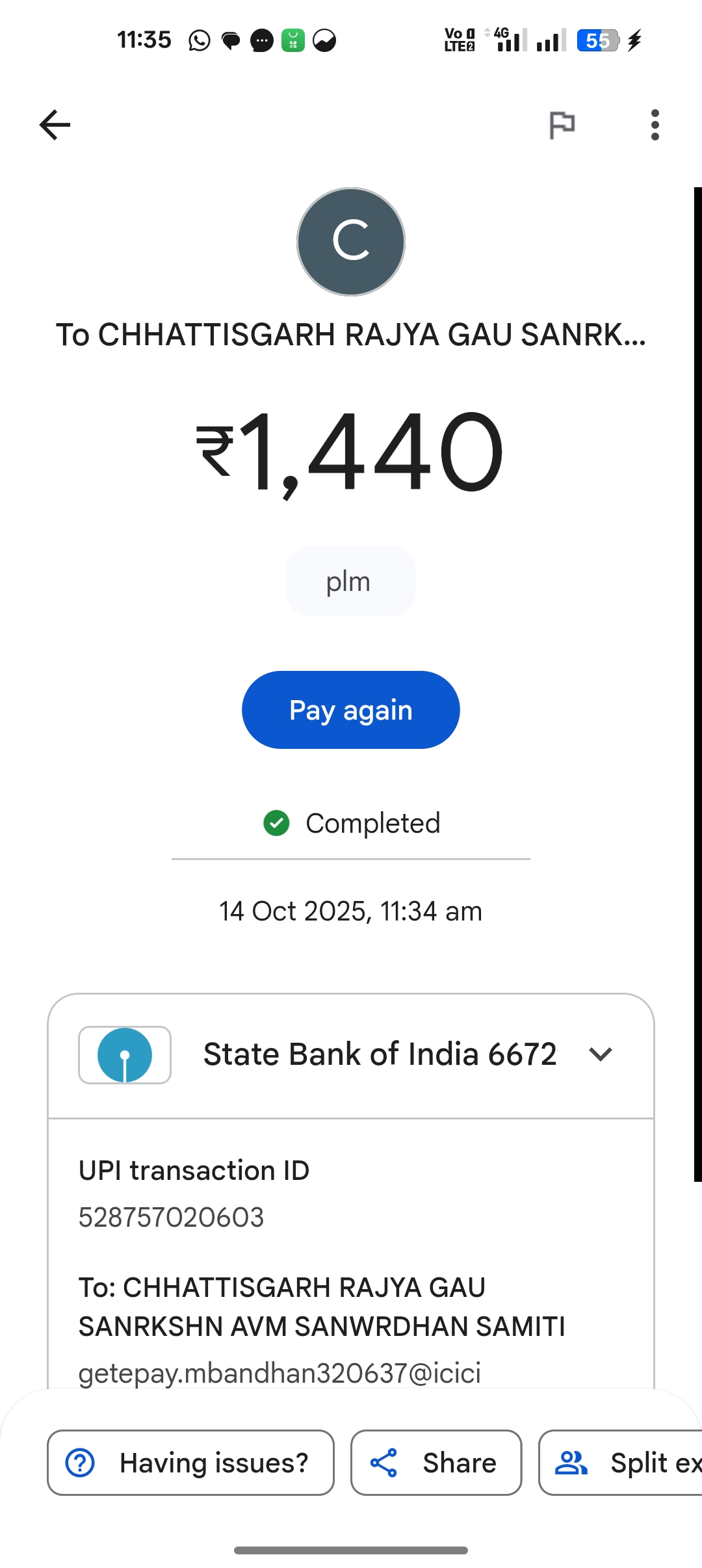The height and width of the screenshot is (1568, 702).
Task: Open the three-dot overflow menu
Action: [655, 125]
